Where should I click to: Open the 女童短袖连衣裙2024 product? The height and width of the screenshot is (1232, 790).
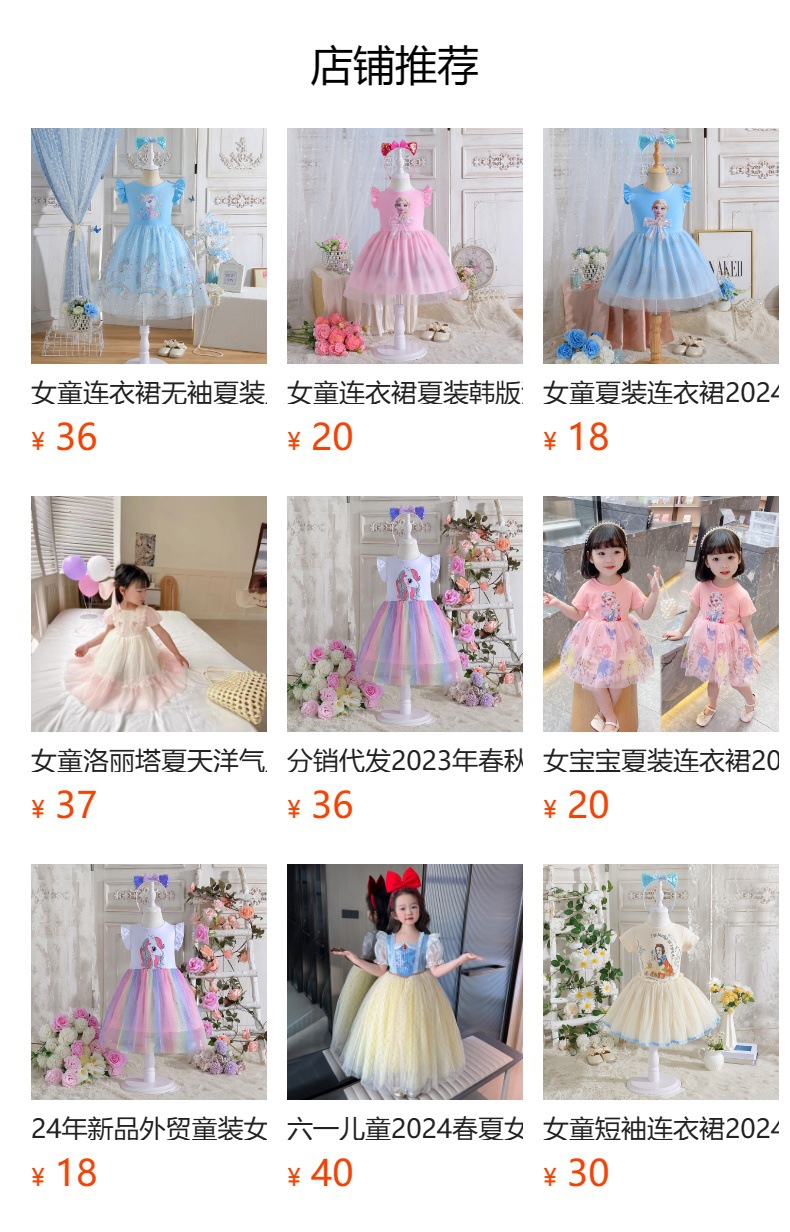click(660, 982)
